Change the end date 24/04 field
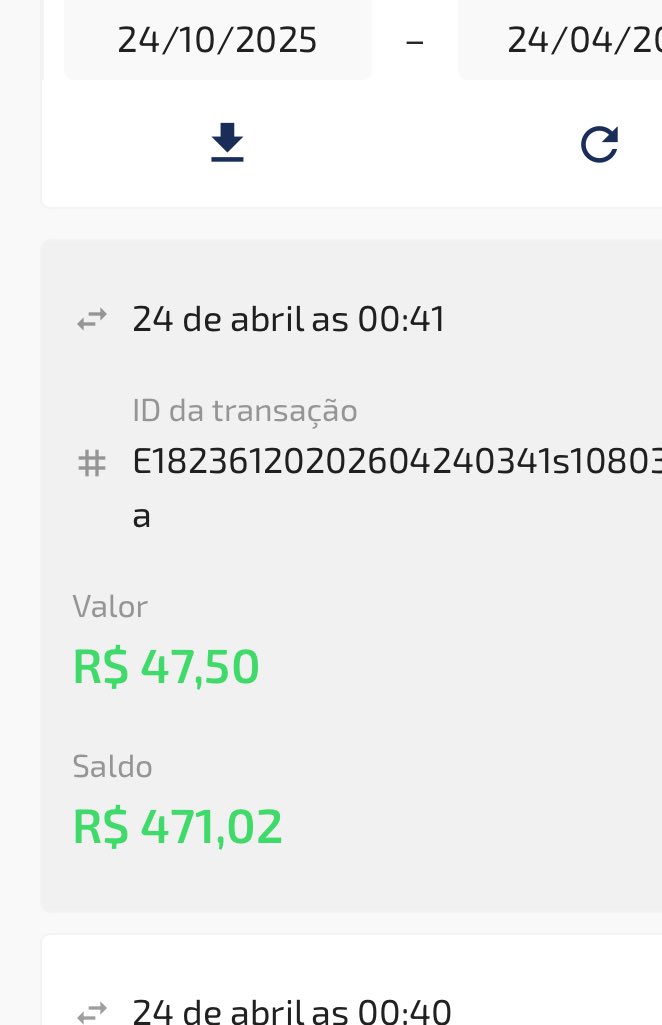 tap(560, 41)
